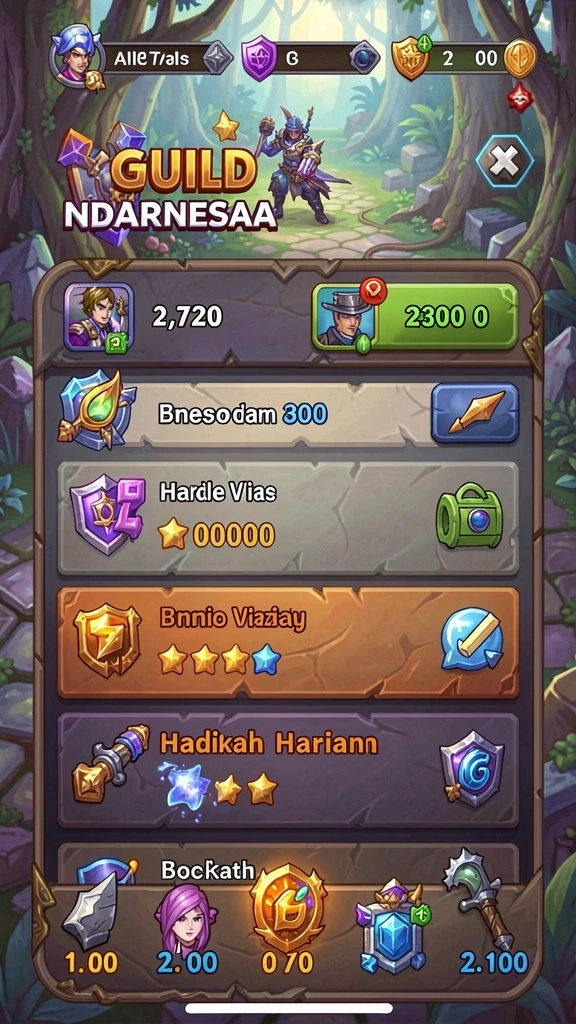
Task: Open the Hadikah Hariann row
Action: pyautogui.click(x=288, y=769)
